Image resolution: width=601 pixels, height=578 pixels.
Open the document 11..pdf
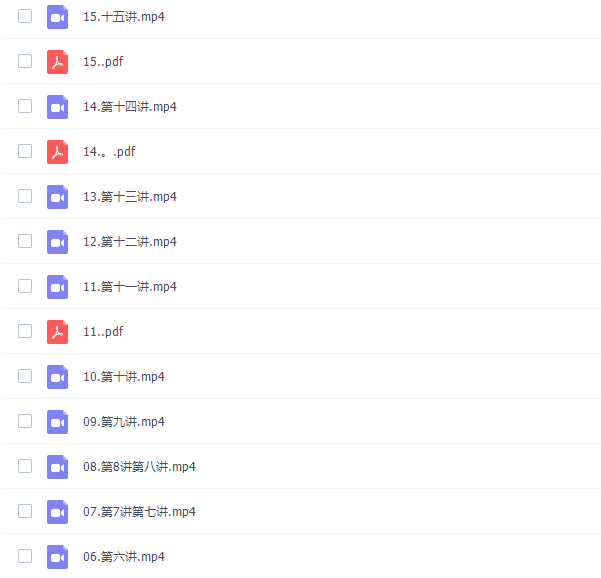tap(103, 332)
